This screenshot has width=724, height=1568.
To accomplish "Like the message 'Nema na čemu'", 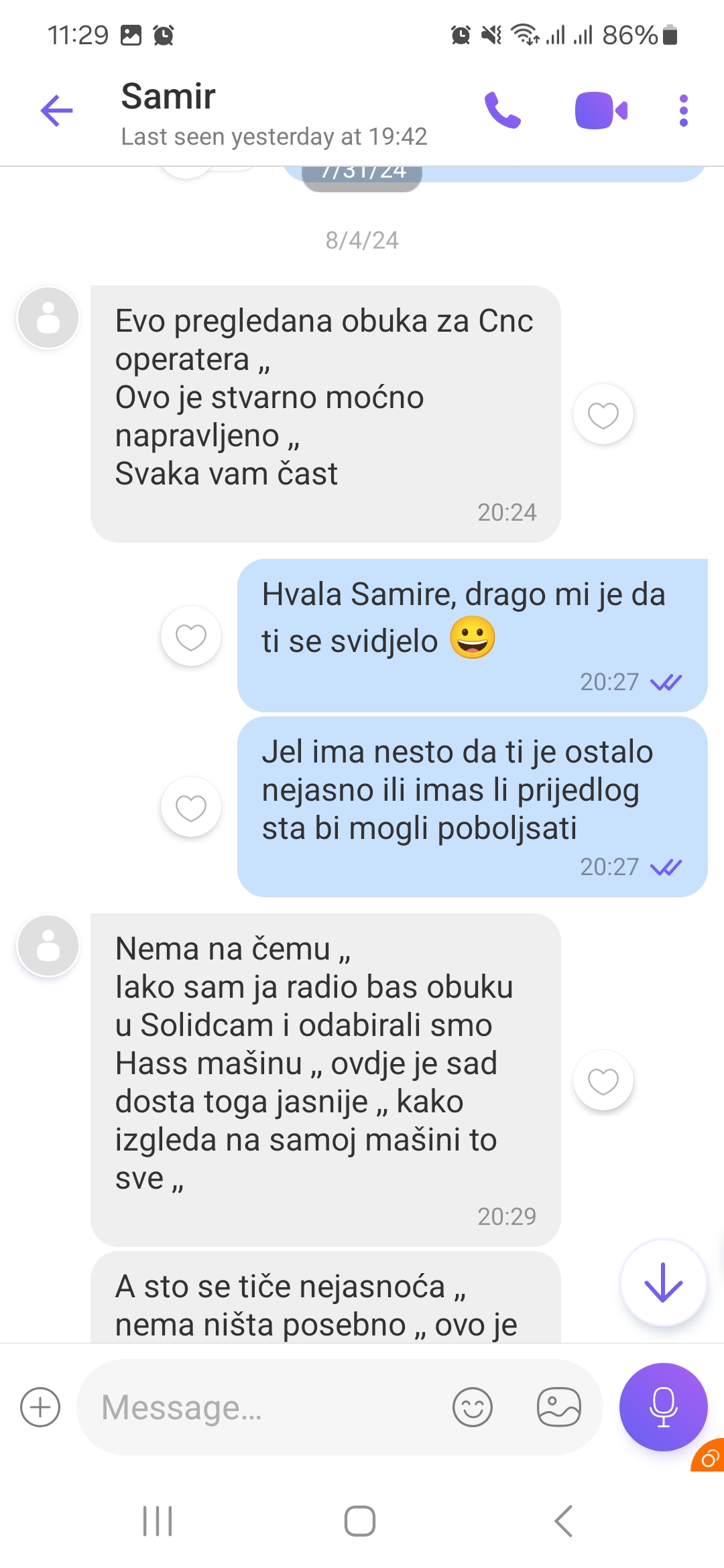I will 603,1080.
